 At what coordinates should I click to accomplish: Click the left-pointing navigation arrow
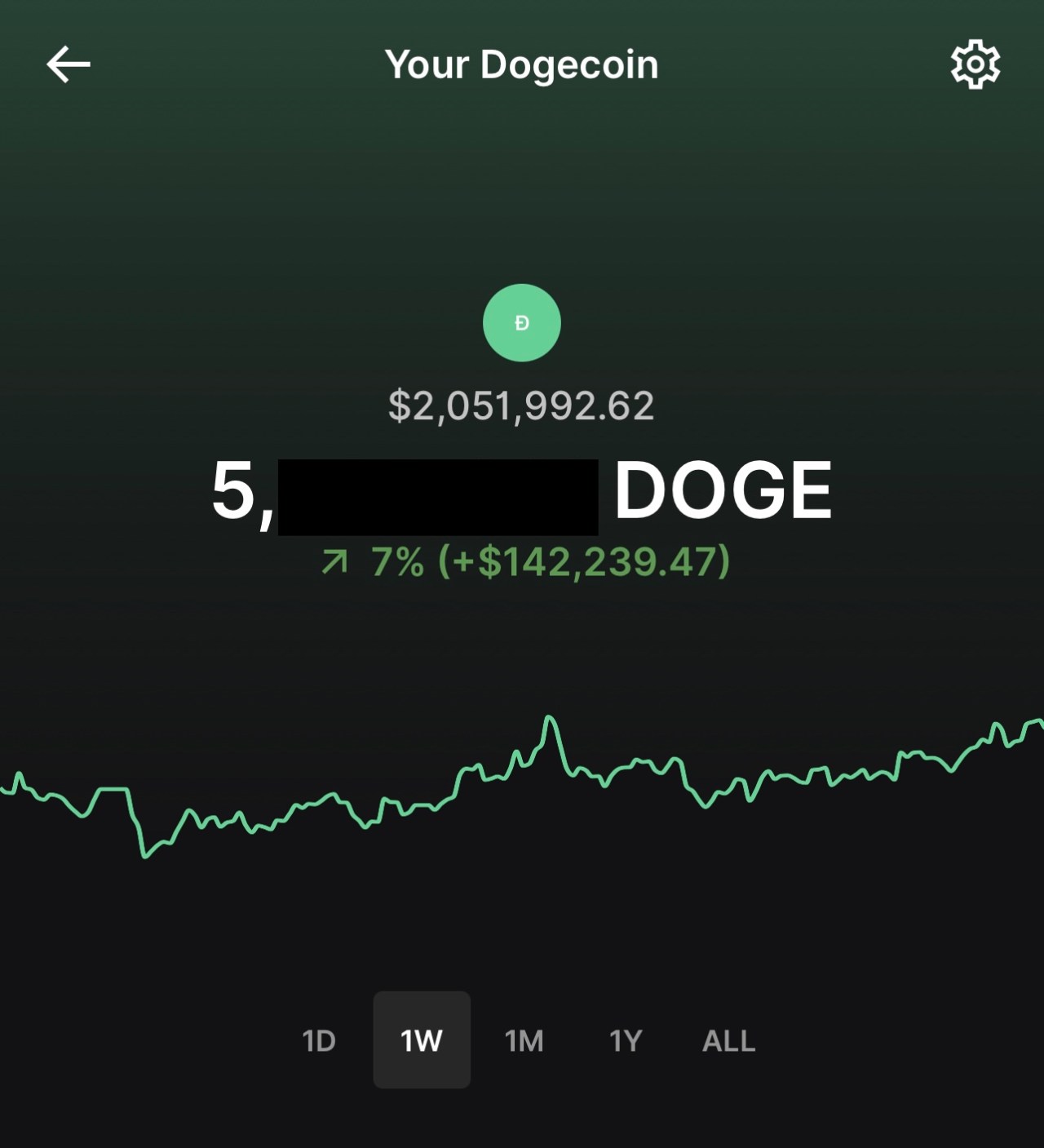click(66, 64)
